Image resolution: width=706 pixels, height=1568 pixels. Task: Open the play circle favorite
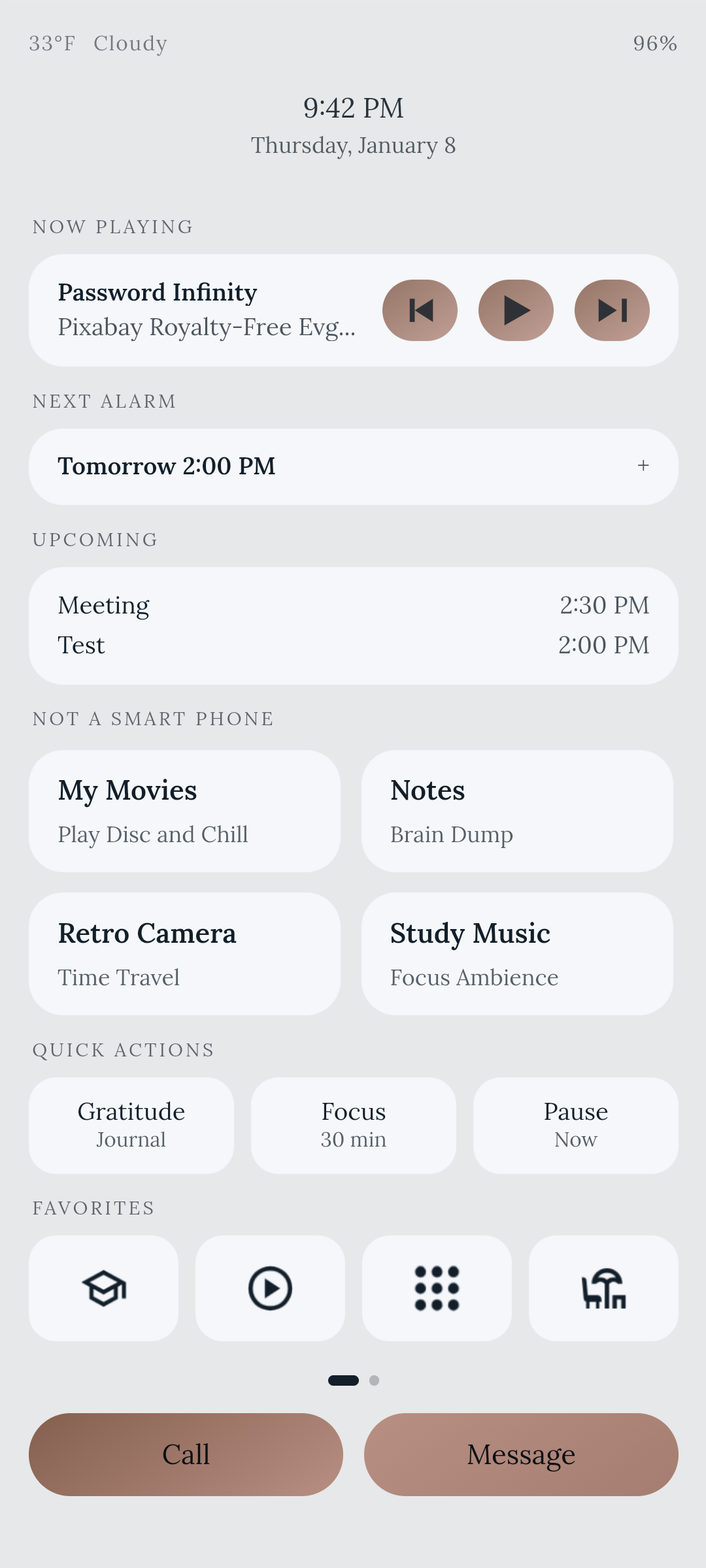(x=270, y=1288)
